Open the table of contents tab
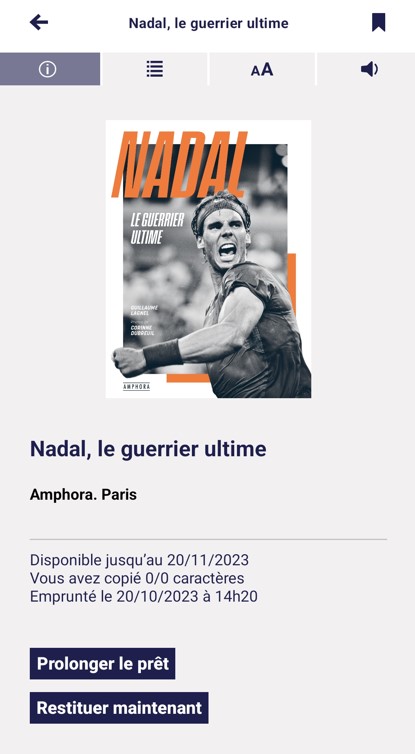Image resolution: width=415 pixels, height=754 pixels. click(155, 69)
